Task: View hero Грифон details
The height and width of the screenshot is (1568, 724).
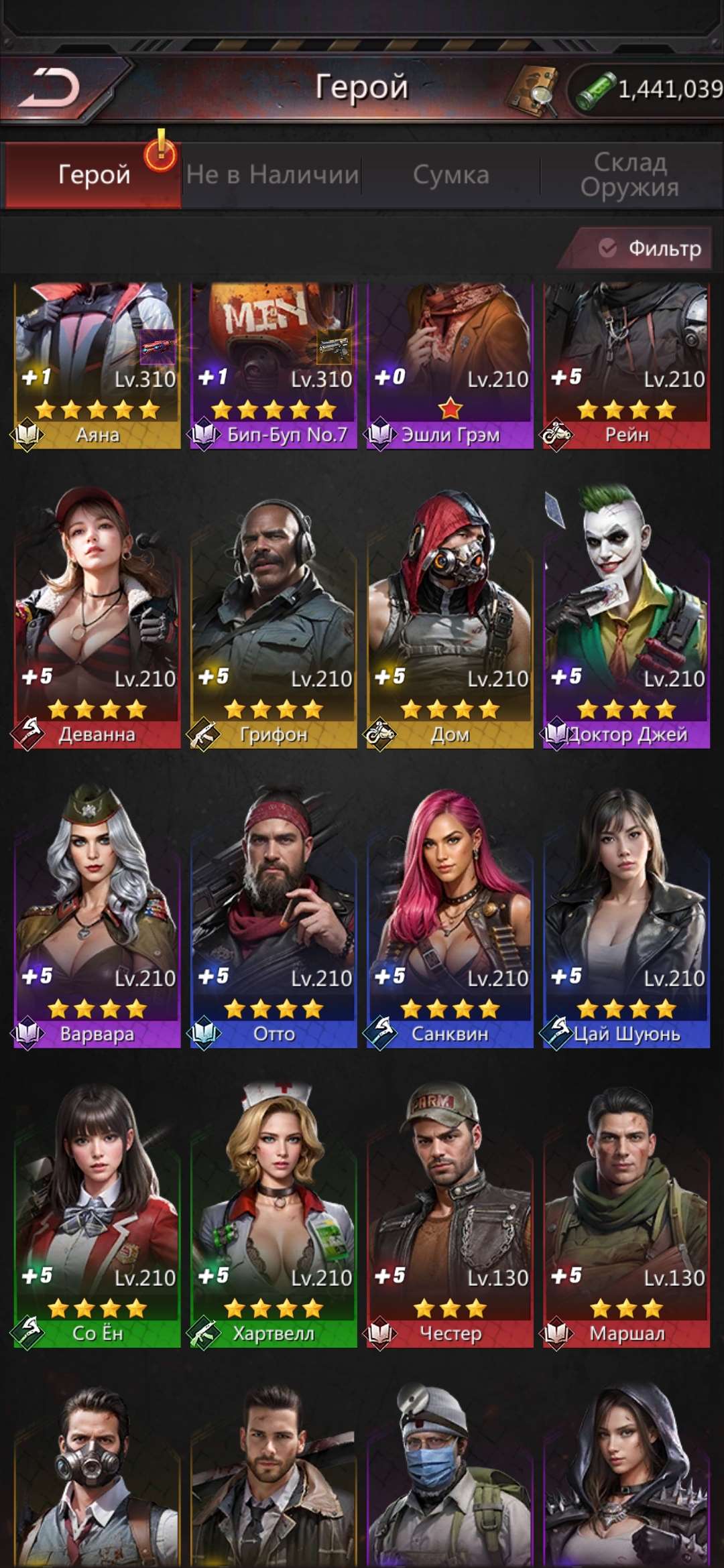Action: pyautogui.click(x=274, y=616)
